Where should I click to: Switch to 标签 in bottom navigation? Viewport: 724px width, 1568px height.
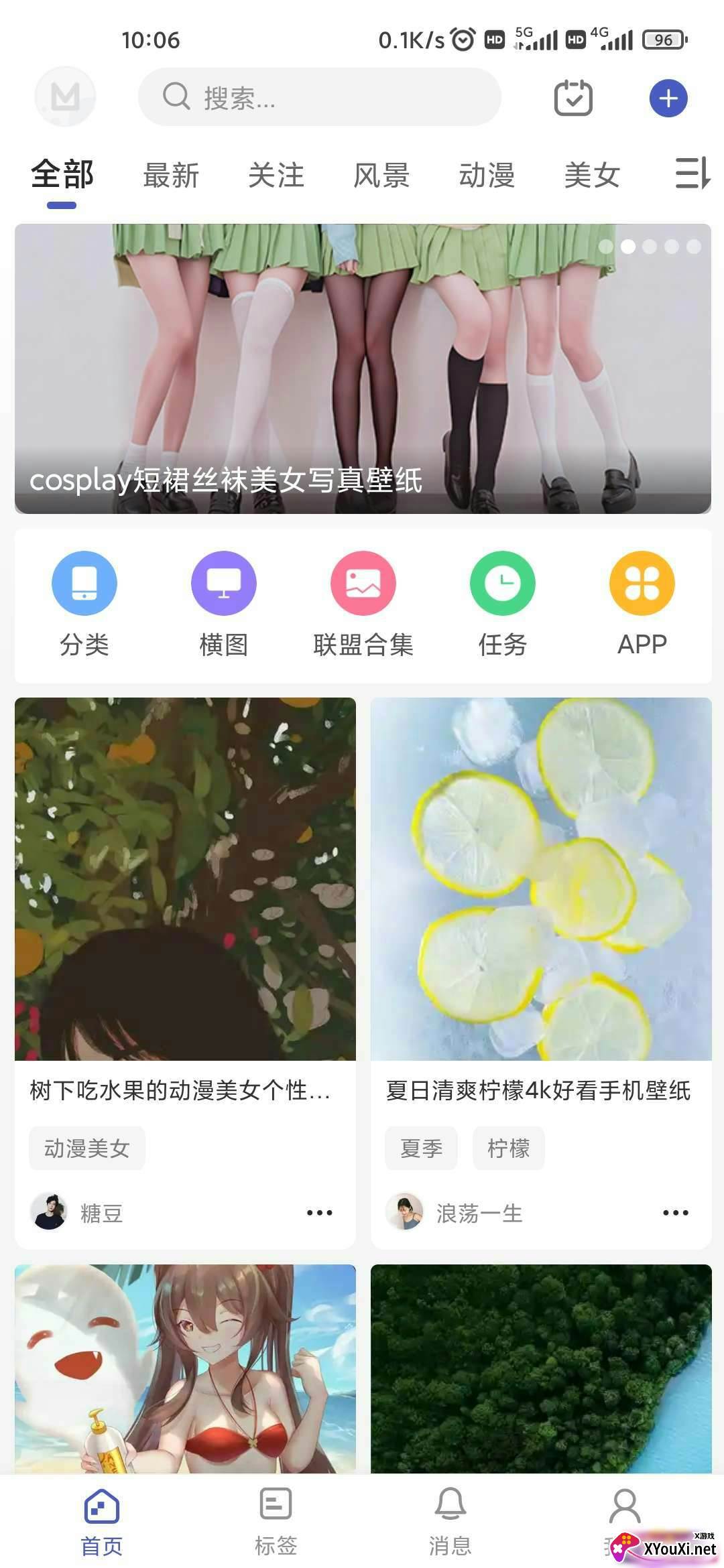tap(275, 1518)
